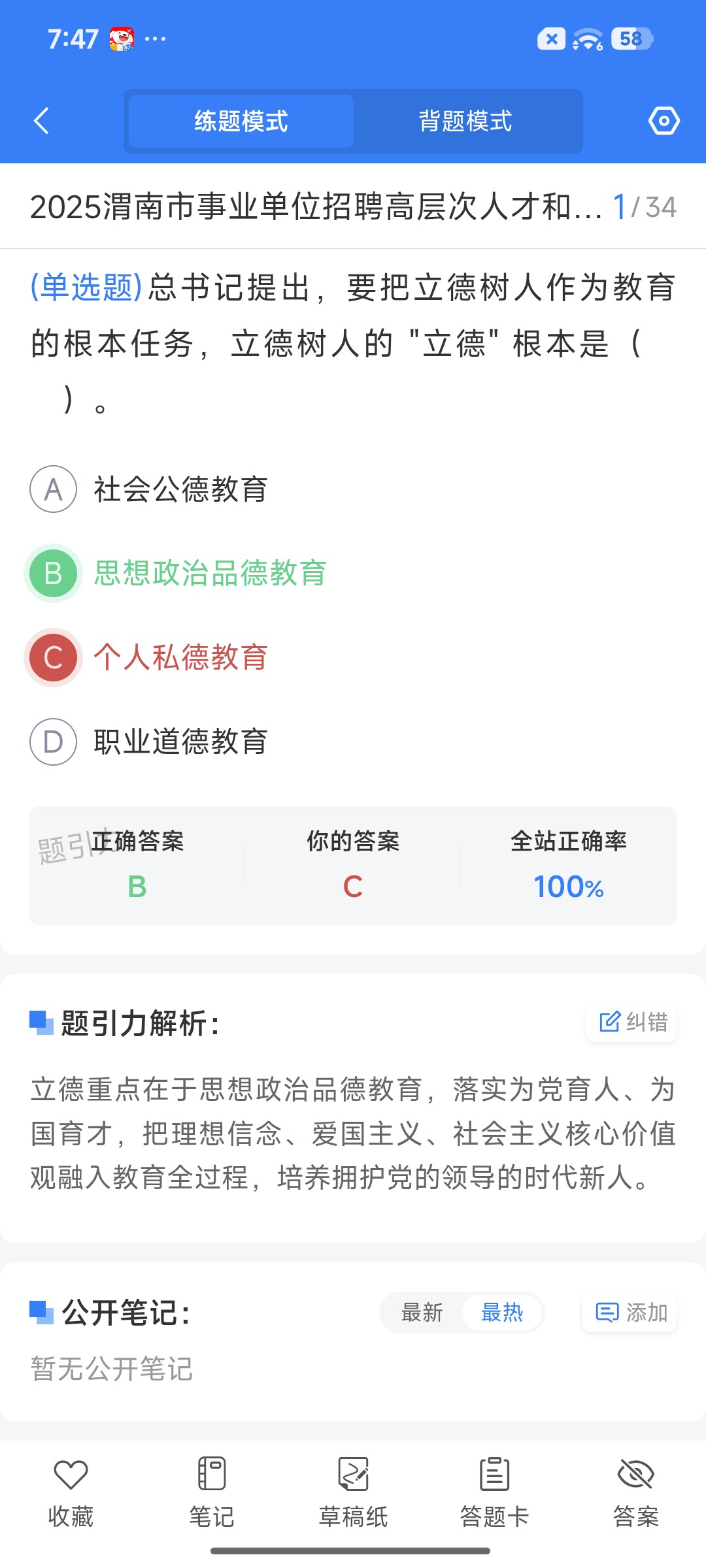
Task: Tap 添加 to add a note
Action: pos(630,1313)
